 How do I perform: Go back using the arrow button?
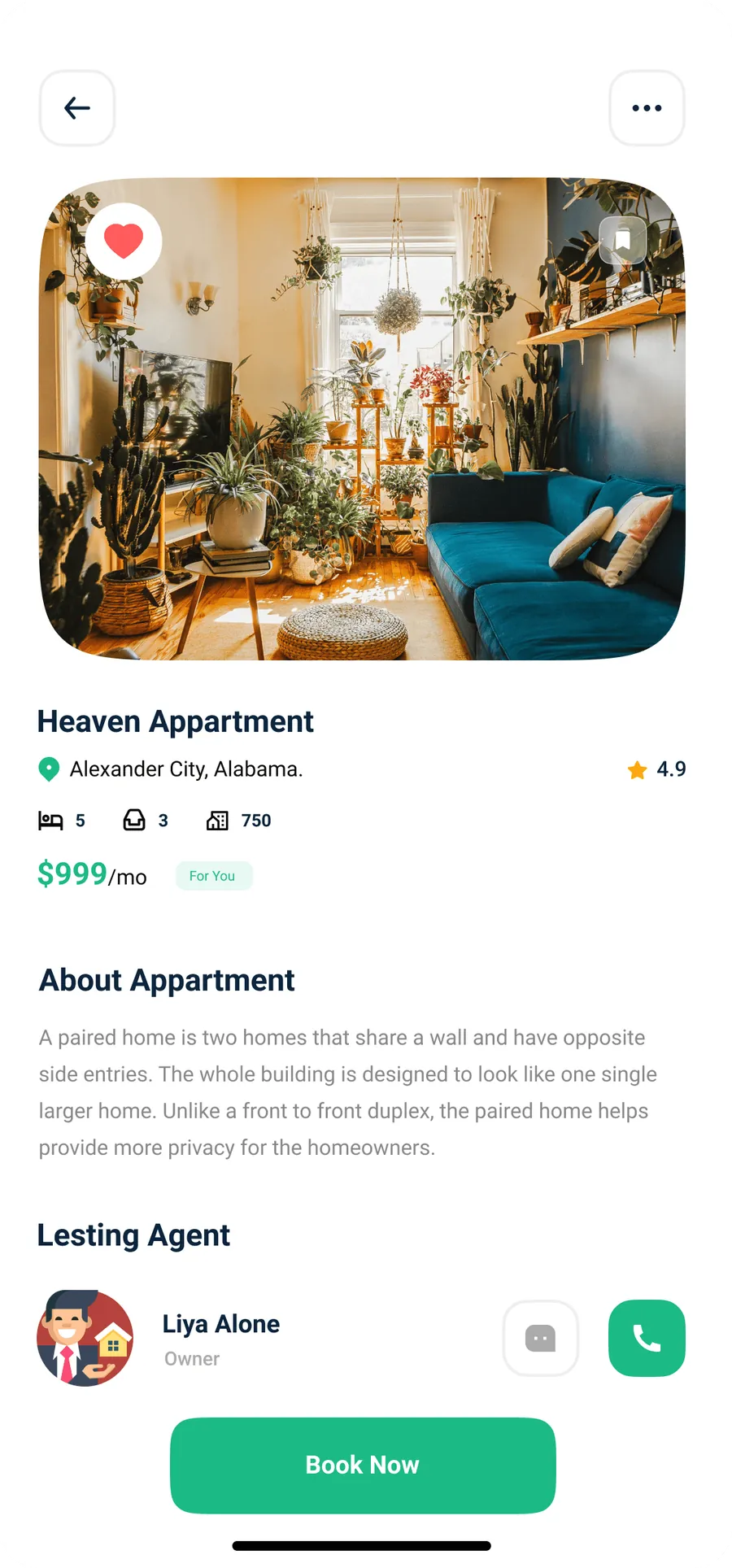77,108
